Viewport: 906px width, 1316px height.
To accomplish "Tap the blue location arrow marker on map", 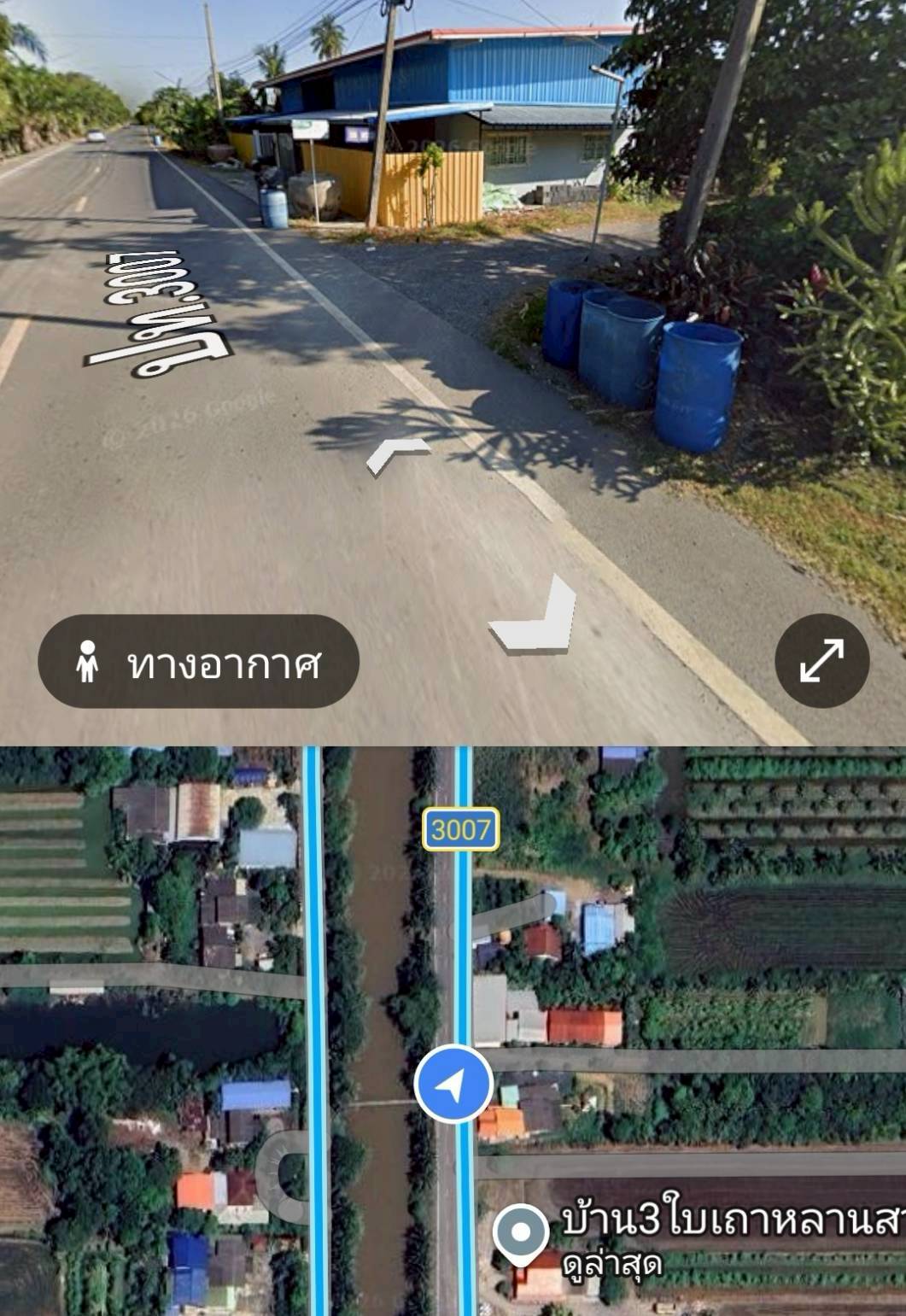I will (x=453, y=1084).
